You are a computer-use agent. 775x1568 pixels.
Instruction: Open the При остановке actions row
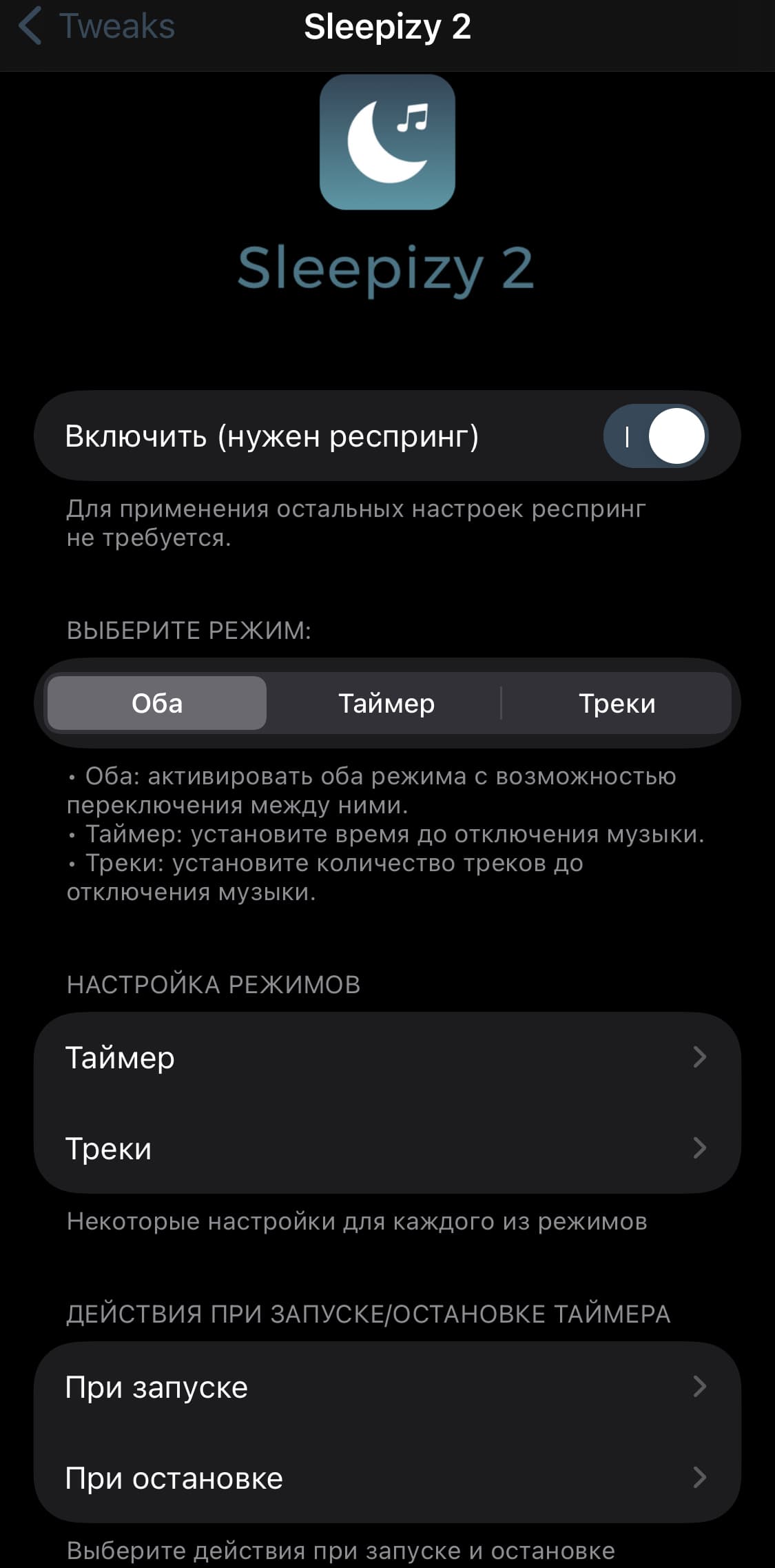[387, 1478]
